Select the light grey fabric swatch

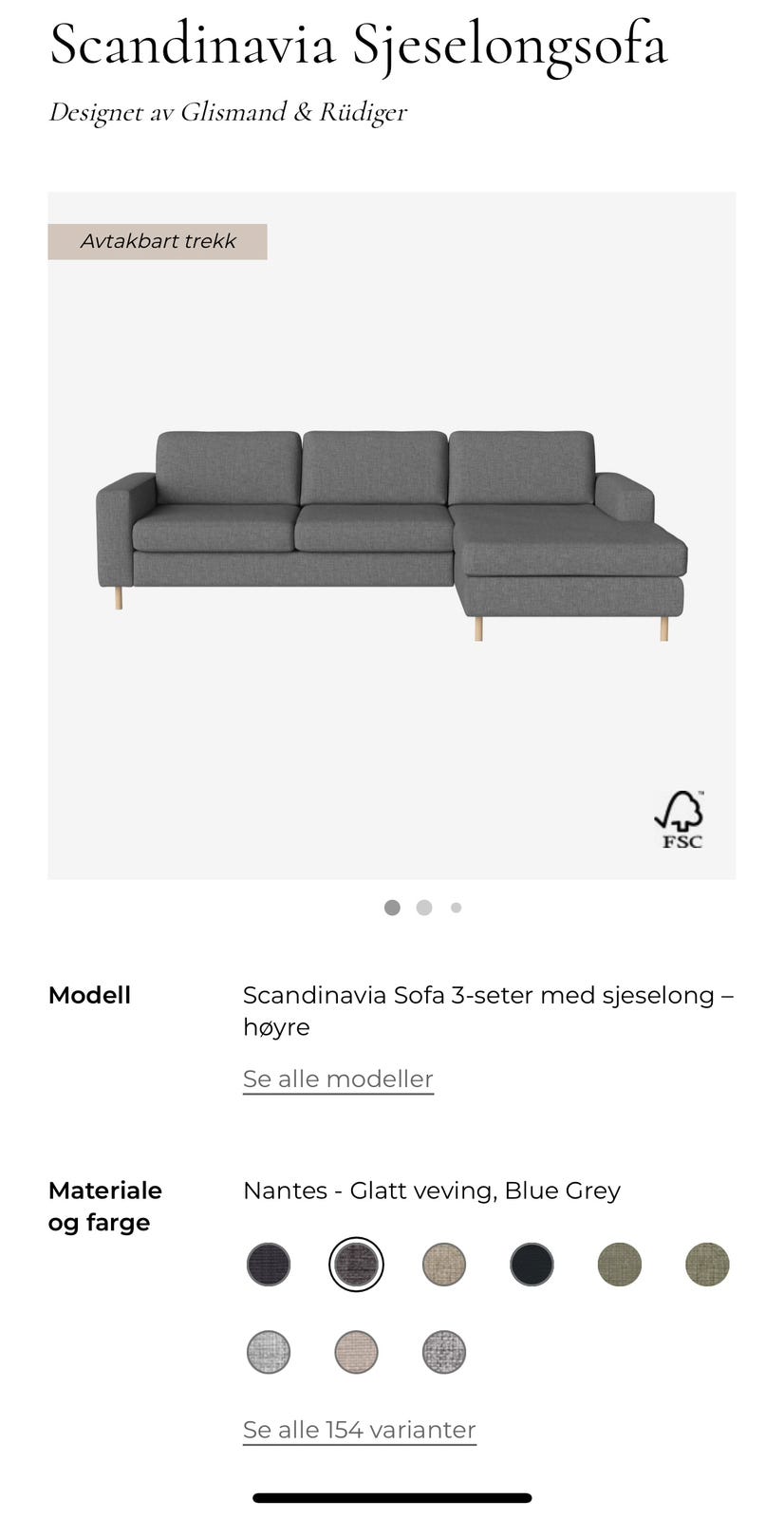point(269,1352)
